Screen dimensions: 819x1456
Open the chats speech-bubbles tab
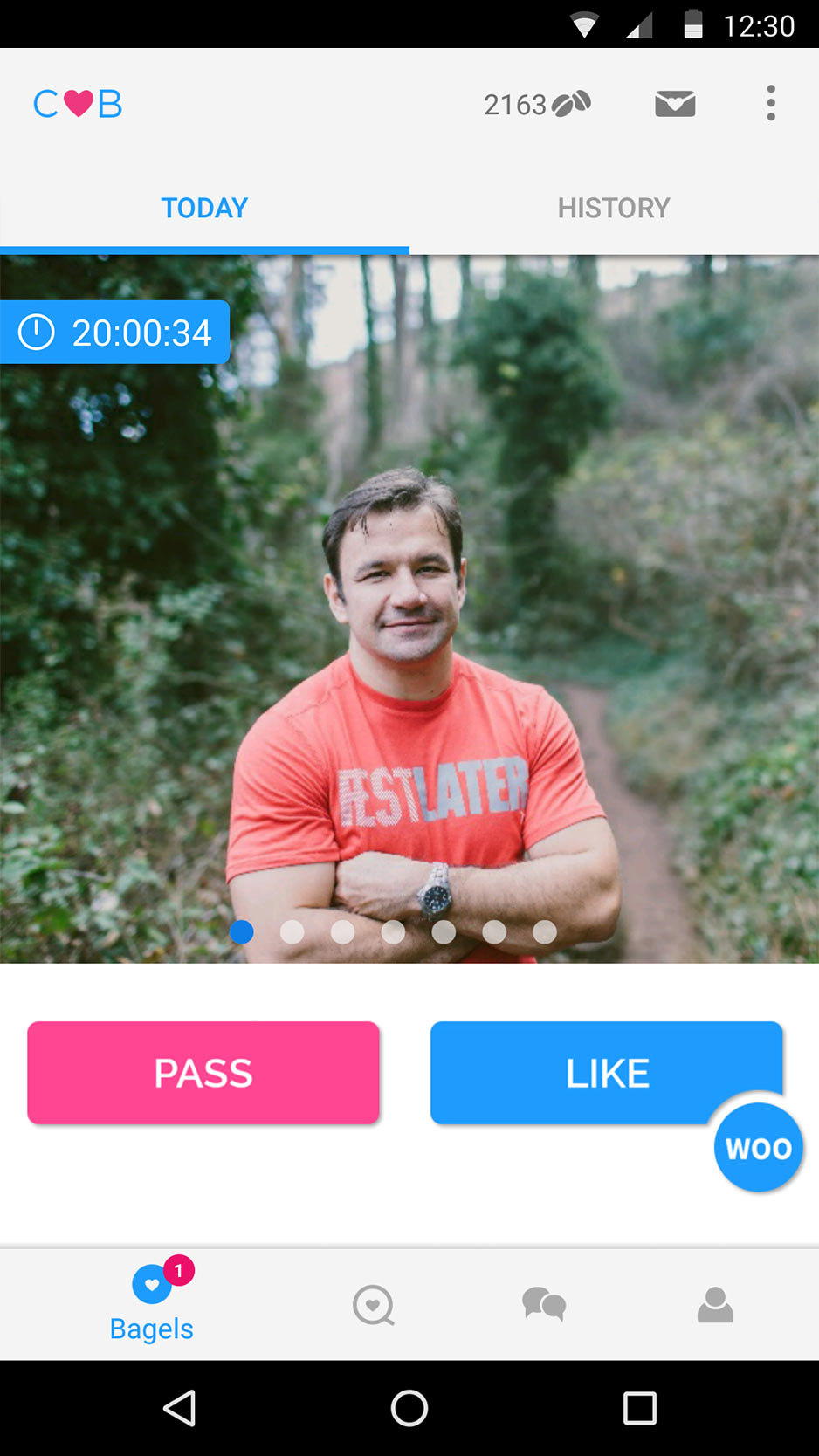(x=543, y=1305)
